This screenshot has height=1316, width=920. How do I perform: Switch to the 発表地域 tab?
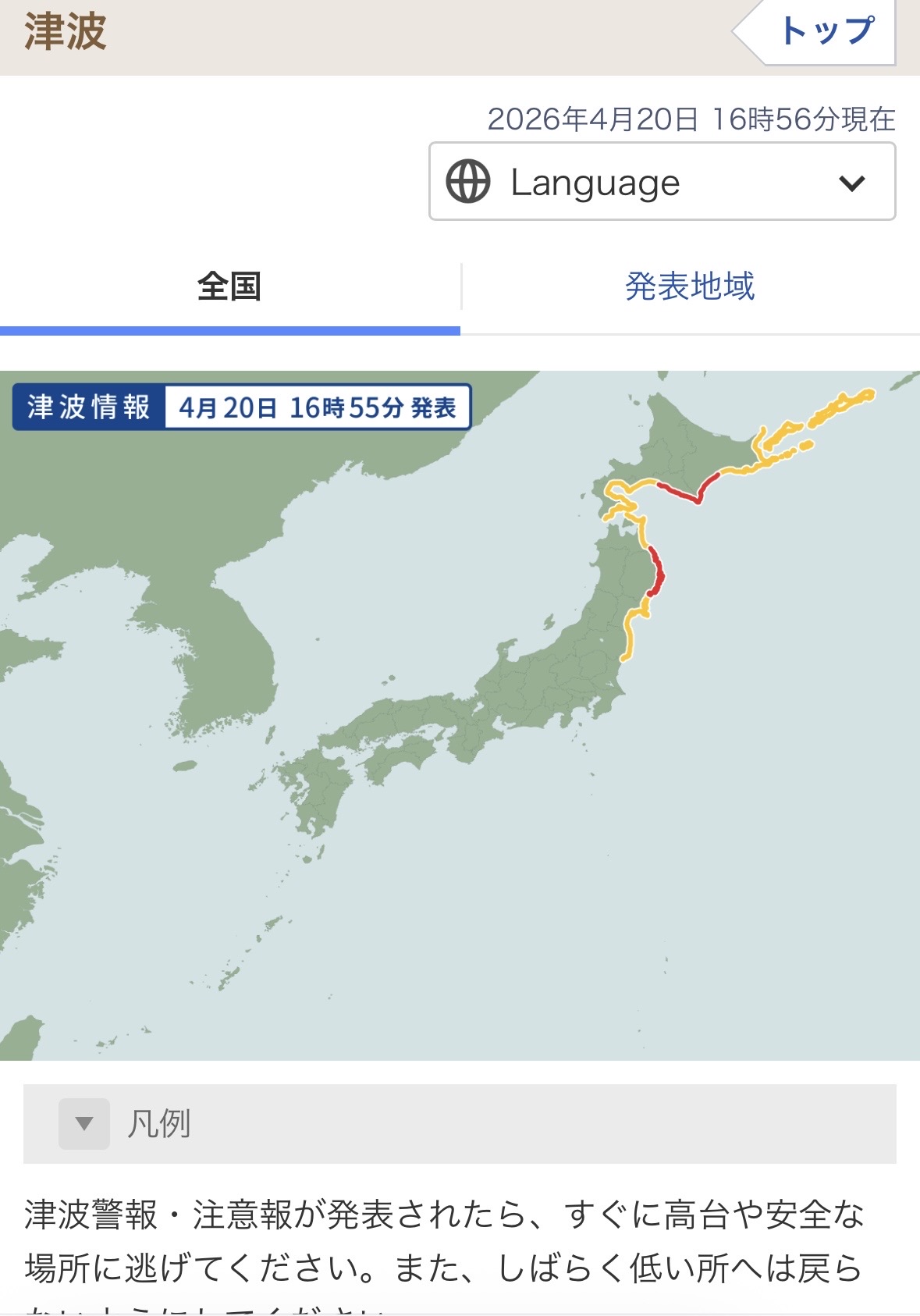coord(690,286)
